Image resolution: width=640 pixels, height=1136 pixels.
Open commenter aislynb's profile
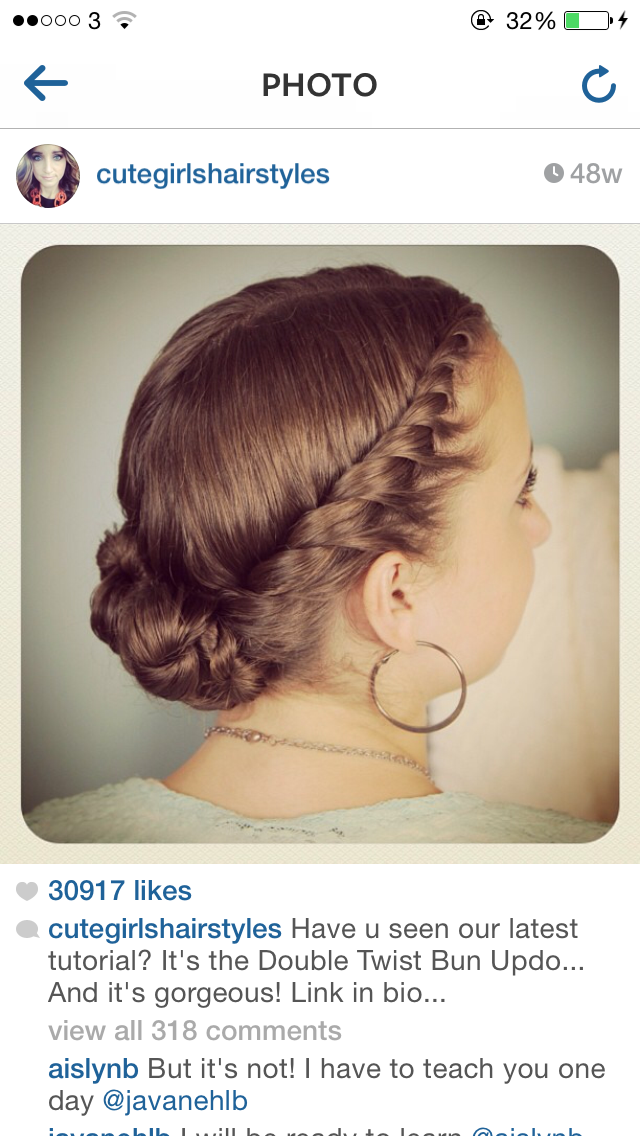(93, 1069)
